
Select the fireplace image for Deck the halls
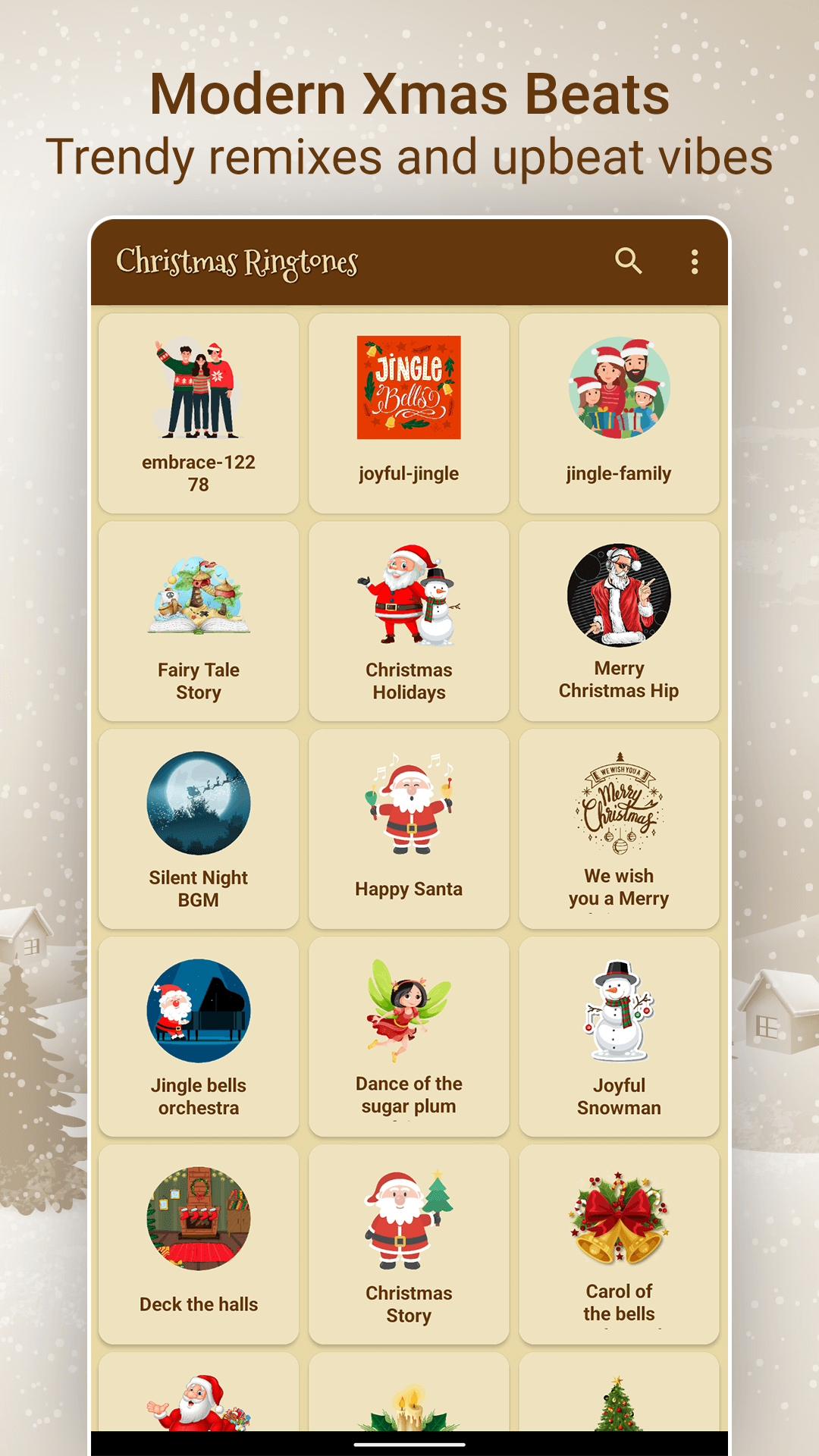(198, 1219)
